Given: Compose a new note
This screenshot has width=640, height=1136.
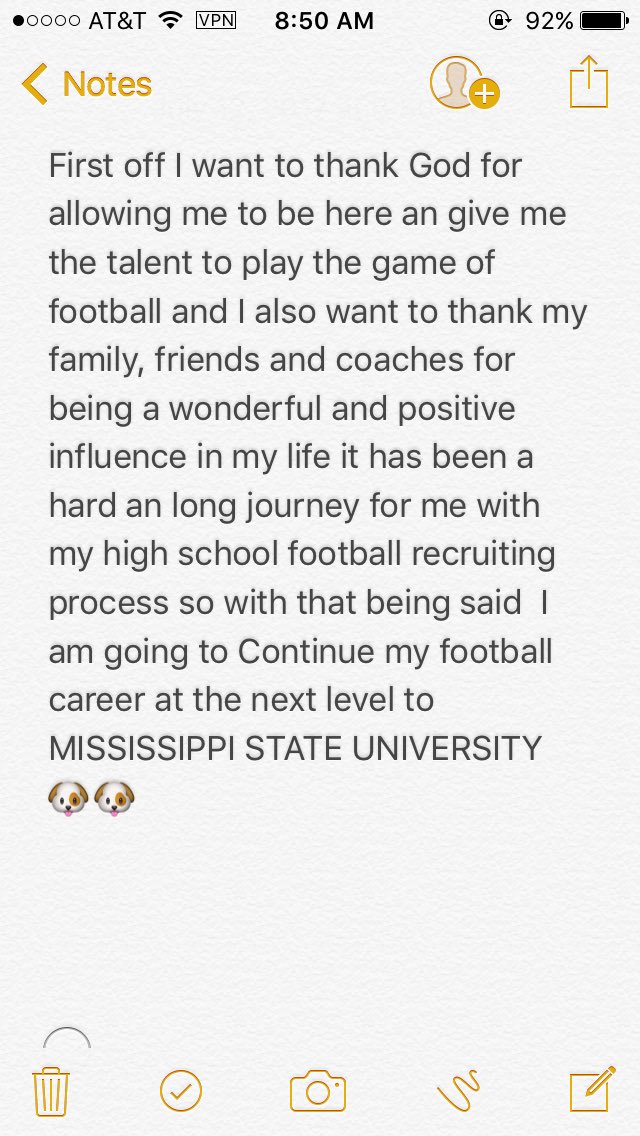Looking at the screenshot, I should coord(592,1089).
